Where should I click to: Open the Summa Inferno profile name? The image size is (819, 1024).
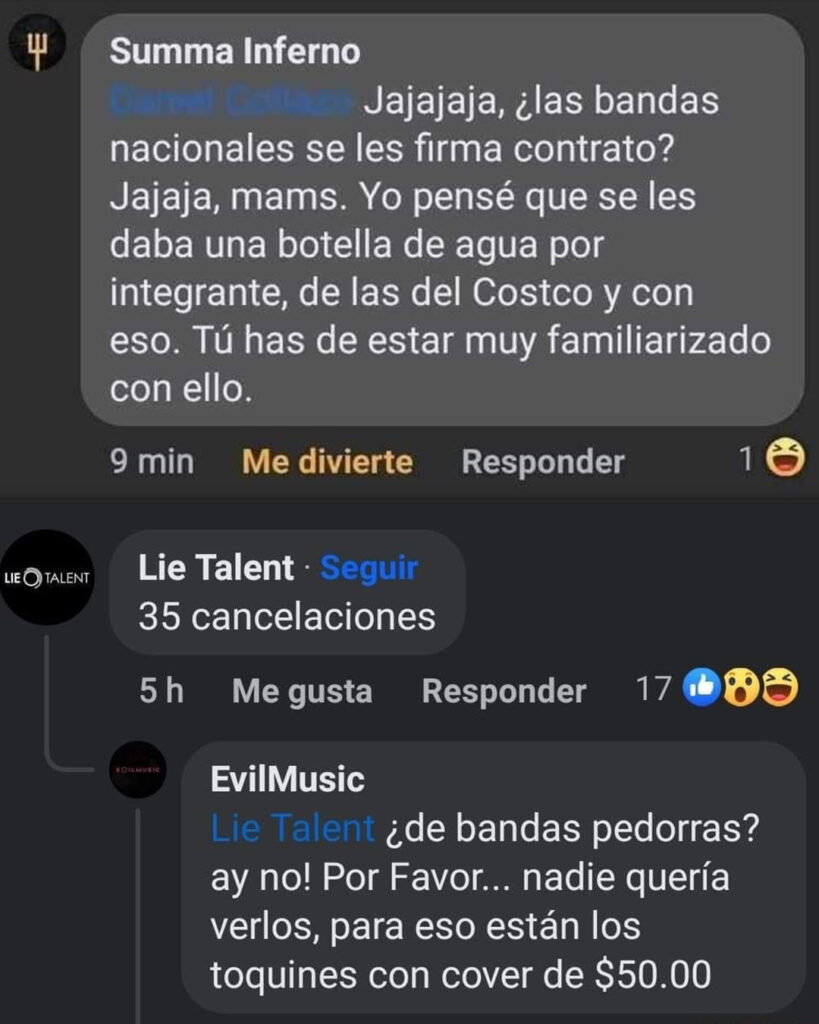coord(234,50)
